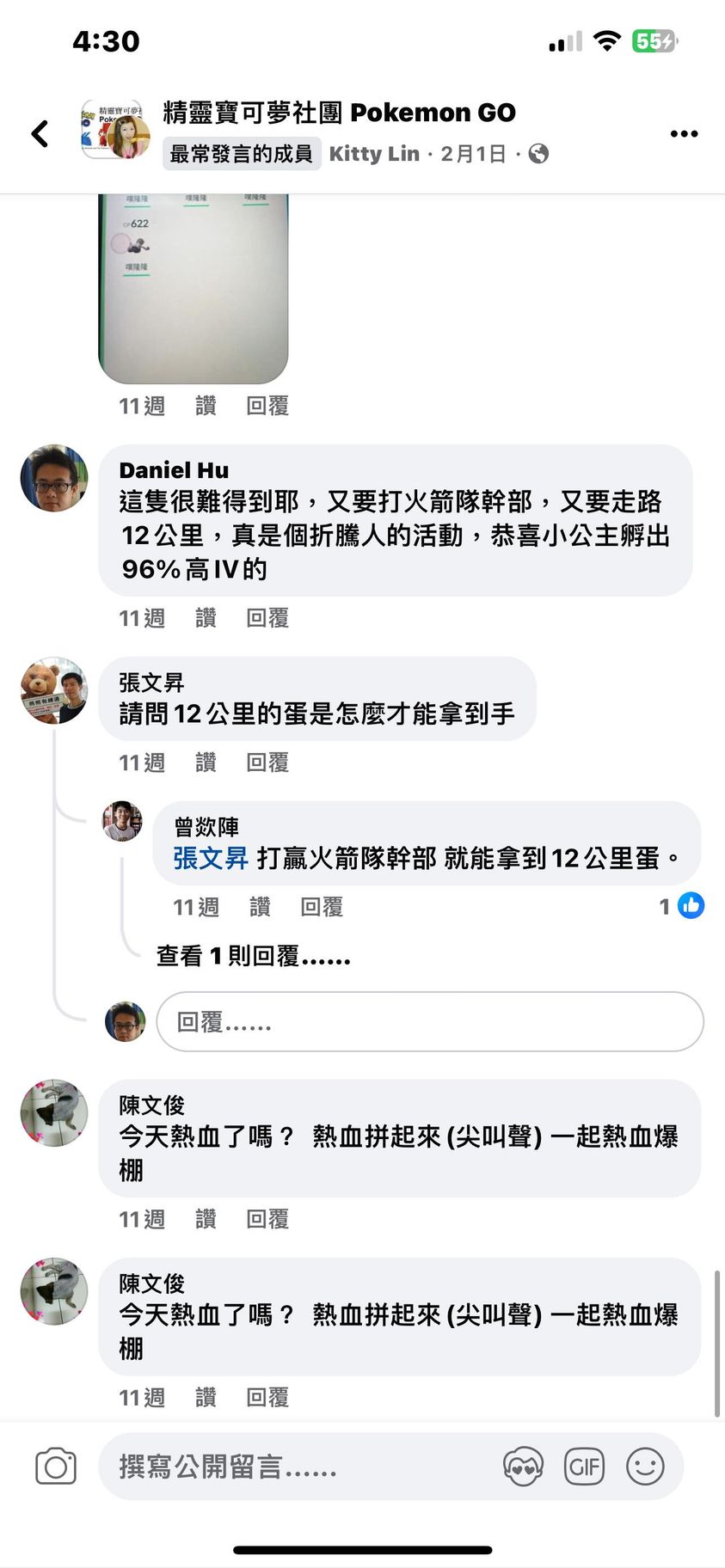Like 曾歎陣's reply comment

click(260, 907)
